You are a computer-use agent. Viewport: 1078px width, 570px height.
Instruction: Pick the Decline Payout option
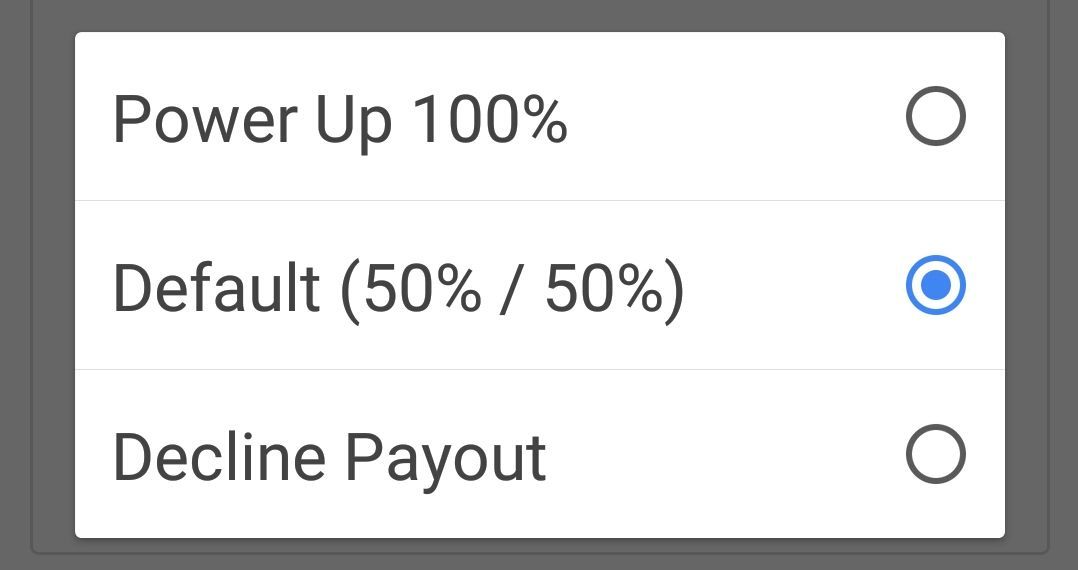click(x=935, y=455)
